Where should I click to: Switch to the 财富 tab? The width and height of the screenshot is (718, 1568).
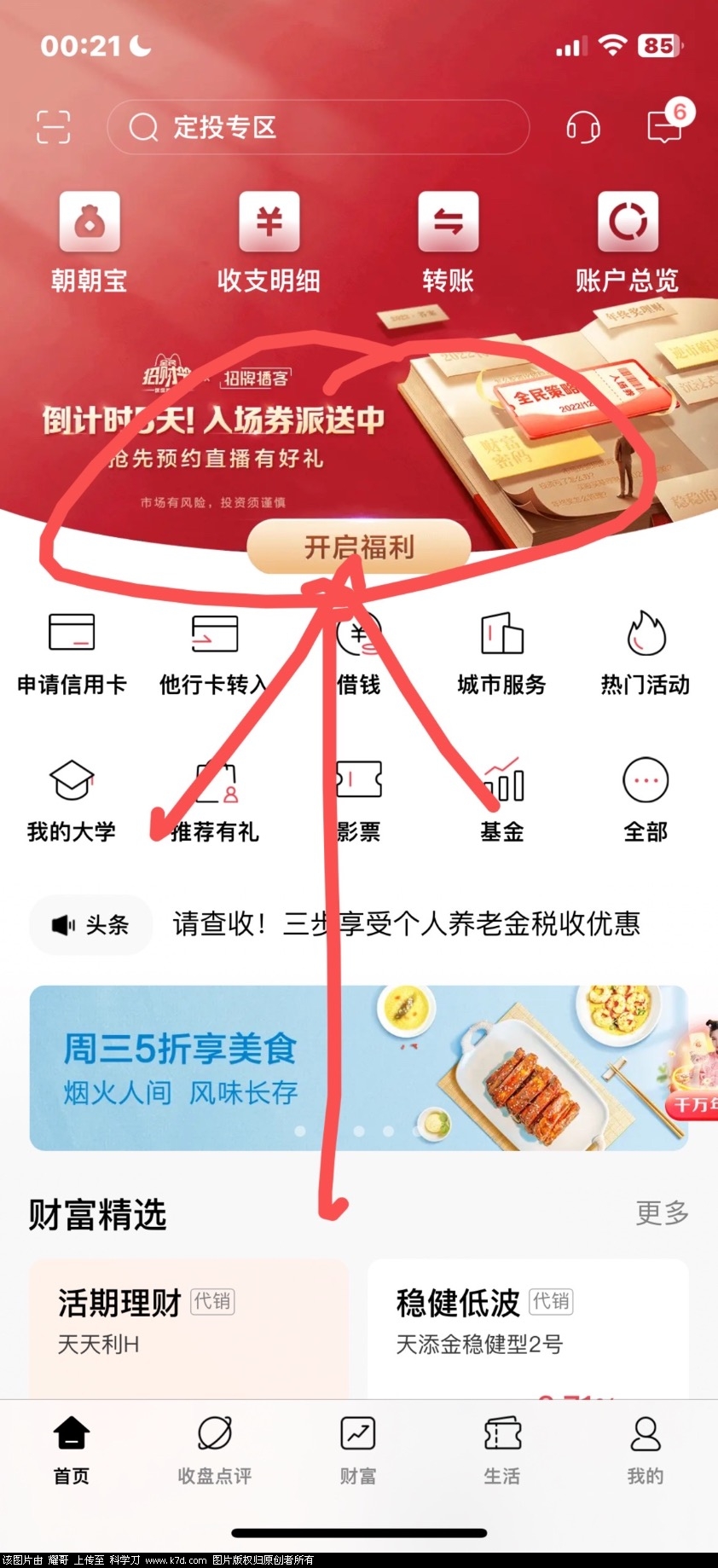point(358,1449)
